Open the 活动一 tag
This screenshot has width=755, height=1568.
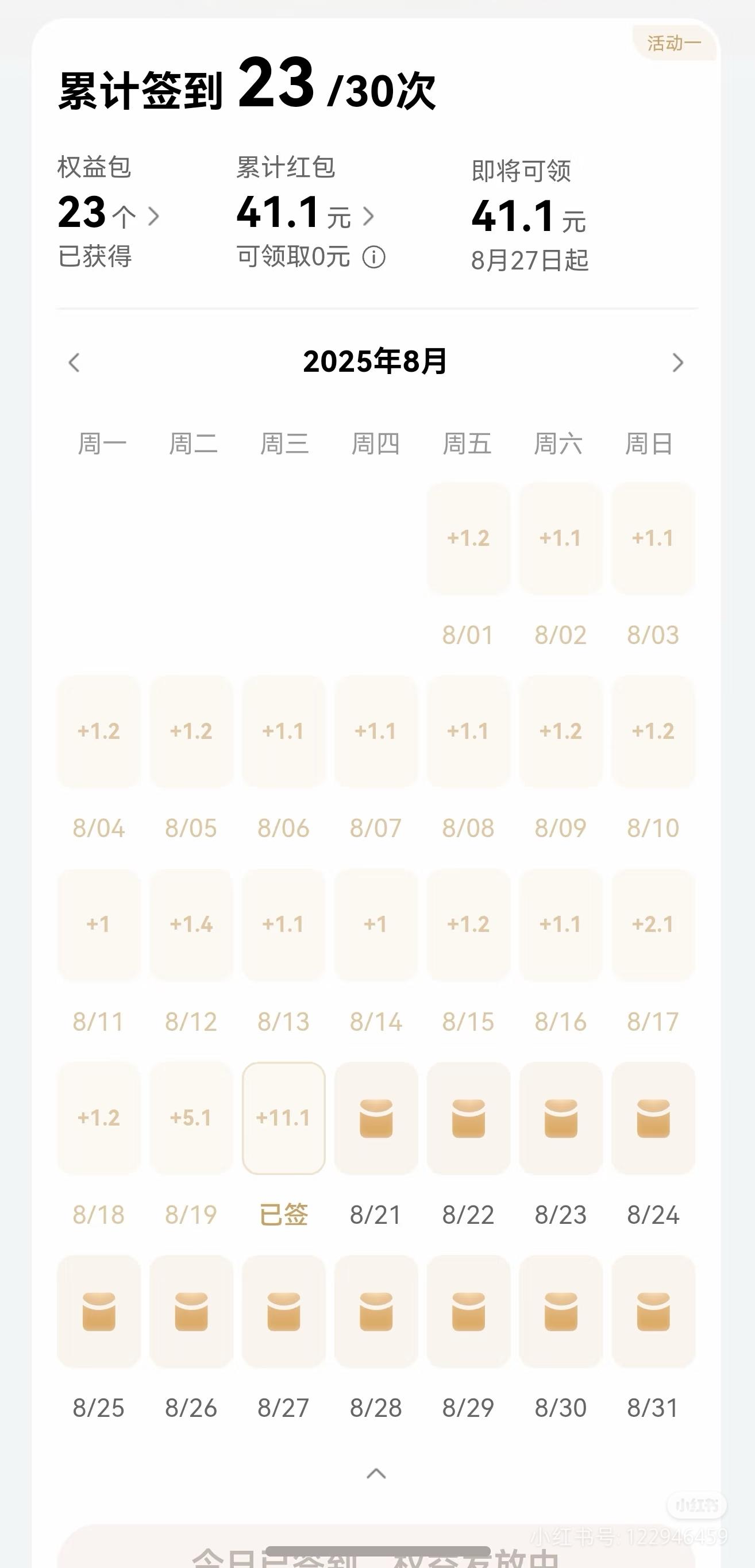click(x=674, y=43)
